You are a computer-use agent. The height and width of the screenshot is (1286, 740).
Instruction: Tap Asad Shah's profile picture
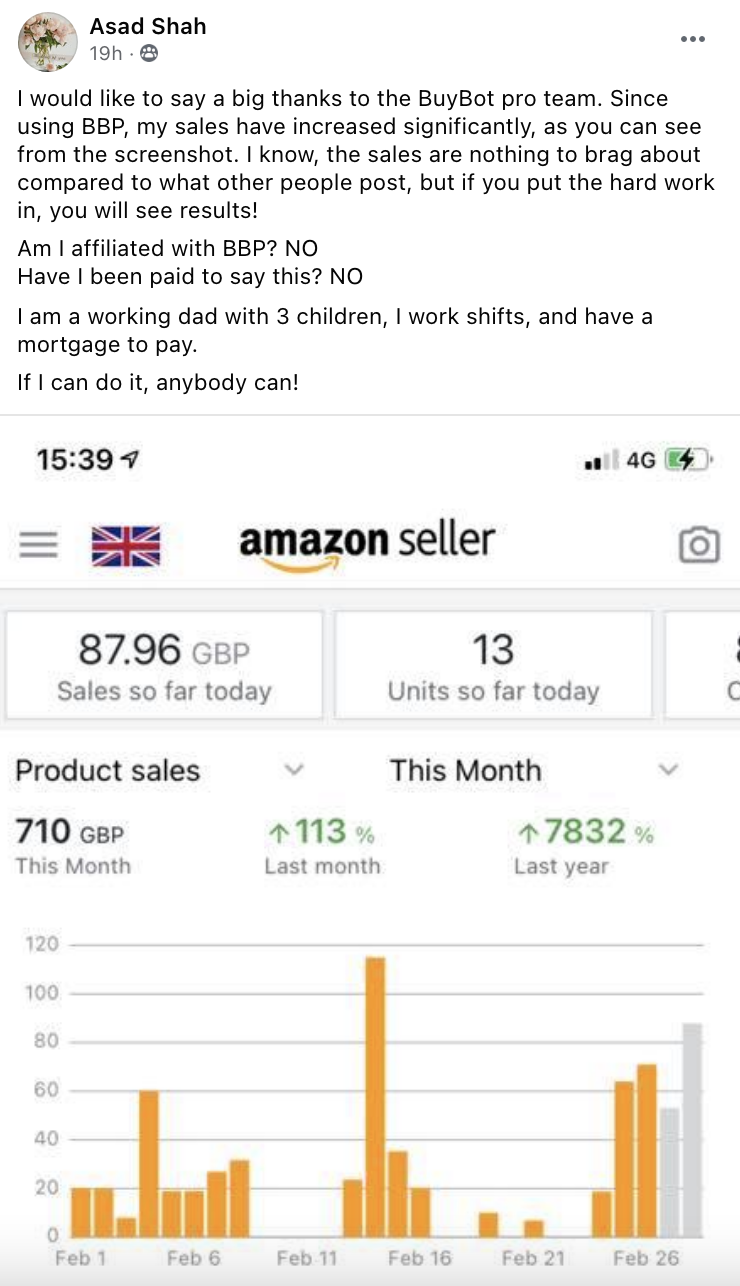46,41
